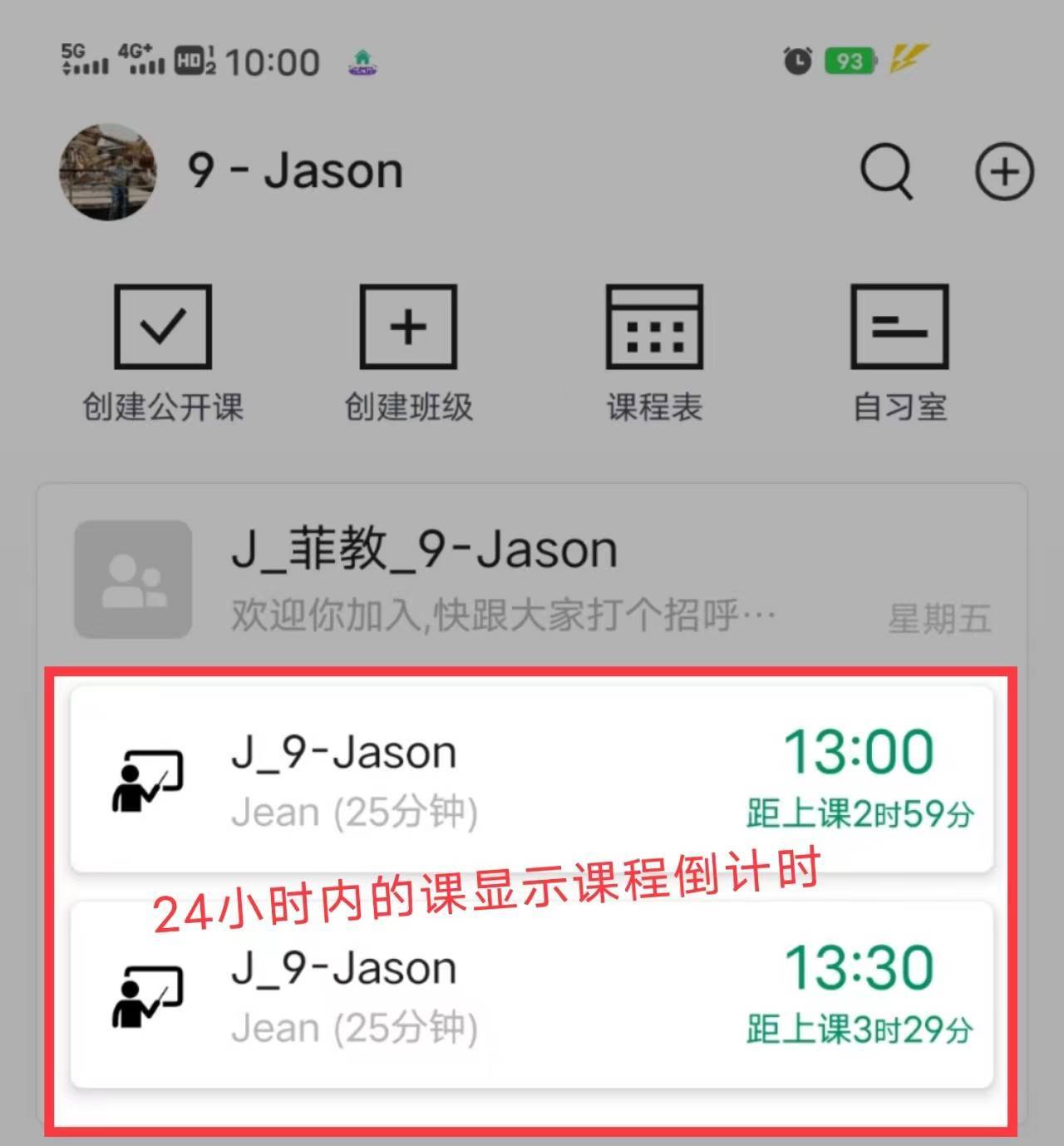Screen dimensions: 1064x1146
Task: Open the 9 - Jason profile avatar
Action: click(108, 172)
